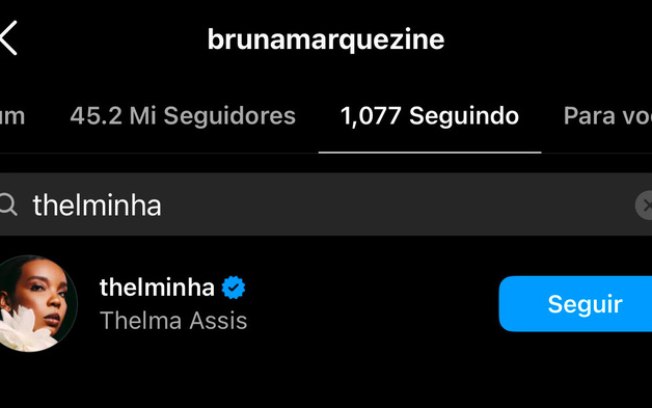Screen dimensions: 652x408
Task: Go back using the top-left arrow
Action: pyautogui.click(x=10, y=39)
